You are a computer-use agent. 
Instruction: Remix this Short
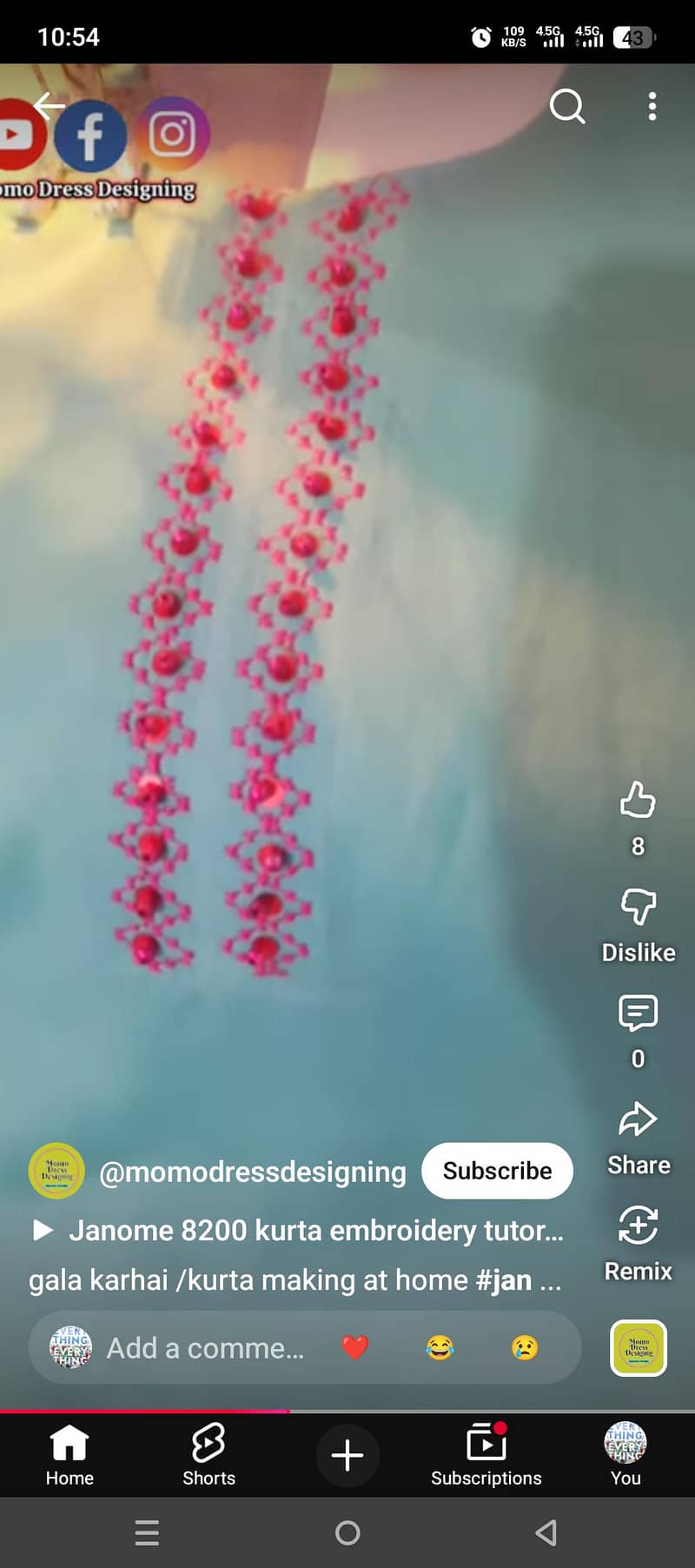(638, 1226)
